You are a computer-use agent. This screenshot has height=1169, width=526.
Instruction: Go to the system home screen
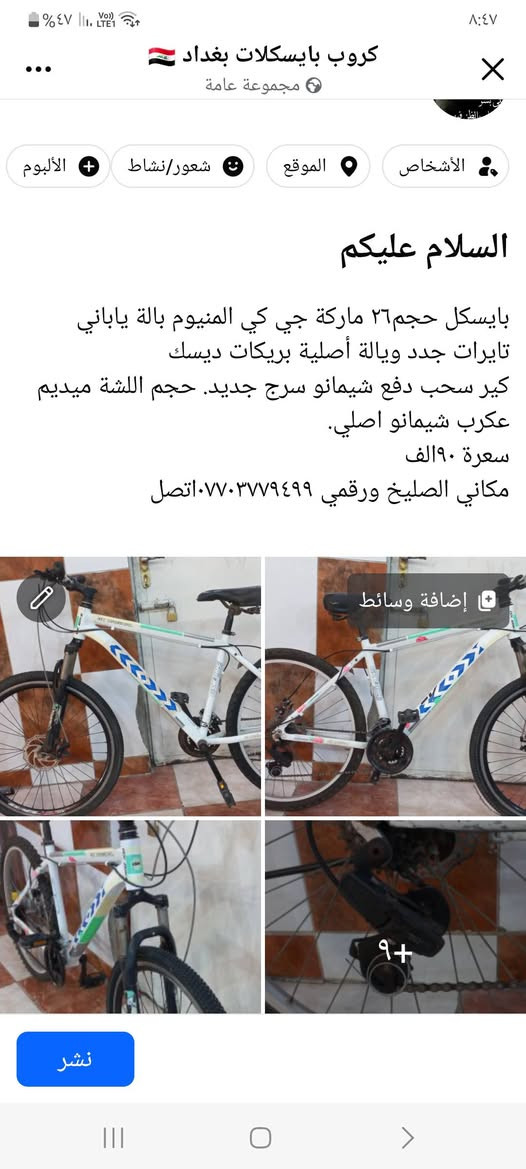[260, 1138]
